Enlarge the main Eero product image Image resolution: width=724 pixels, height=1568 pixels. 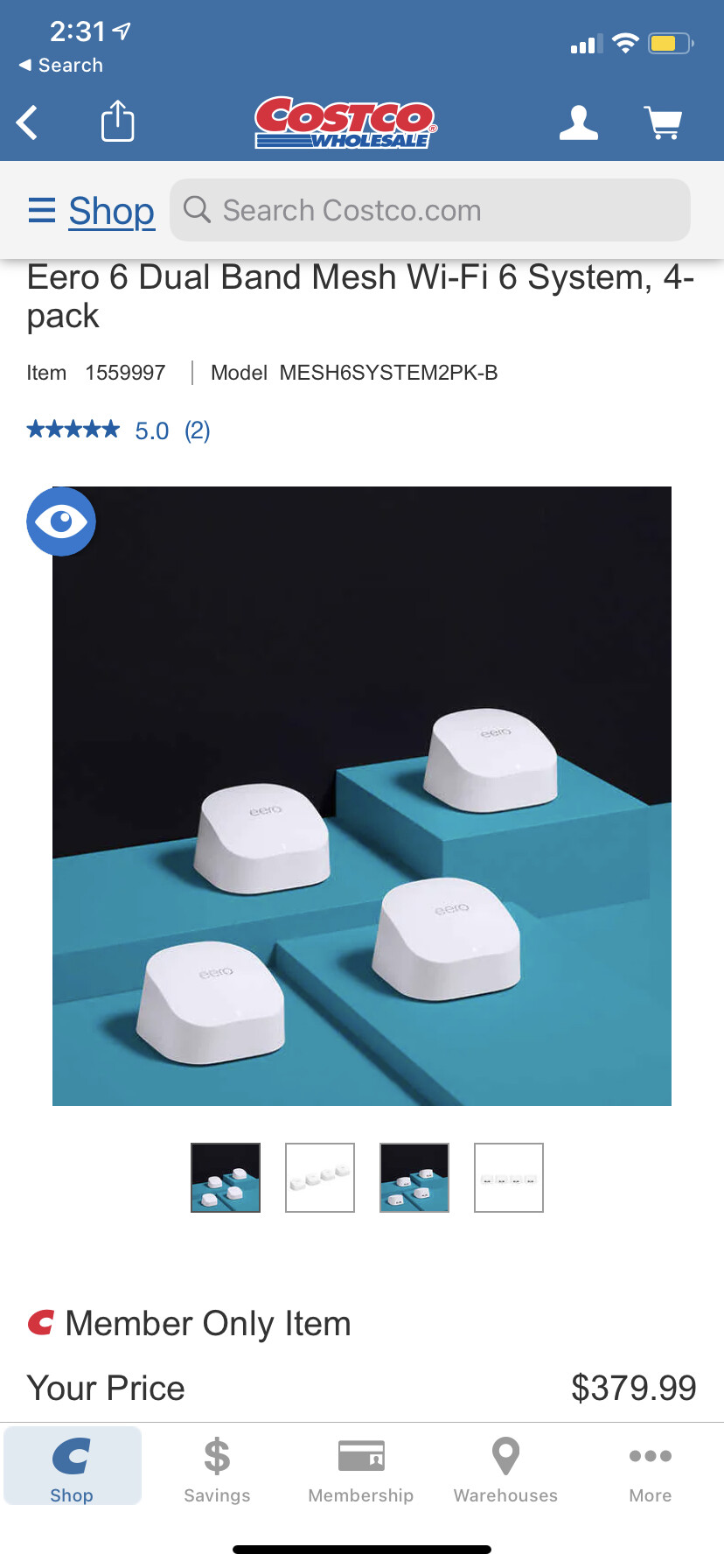(362, 796)
